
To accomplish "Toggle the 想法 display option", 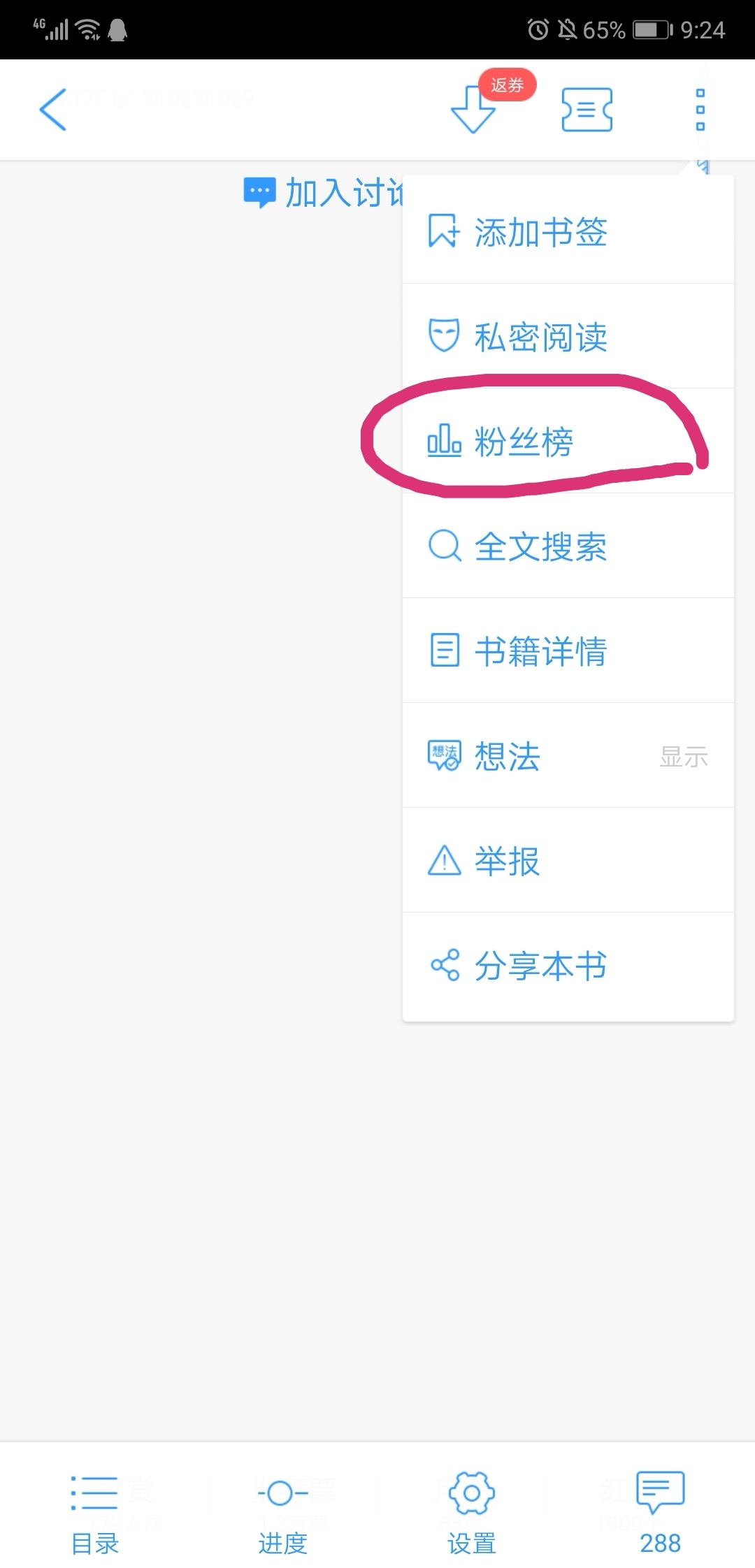I will [x=568, y=755].
